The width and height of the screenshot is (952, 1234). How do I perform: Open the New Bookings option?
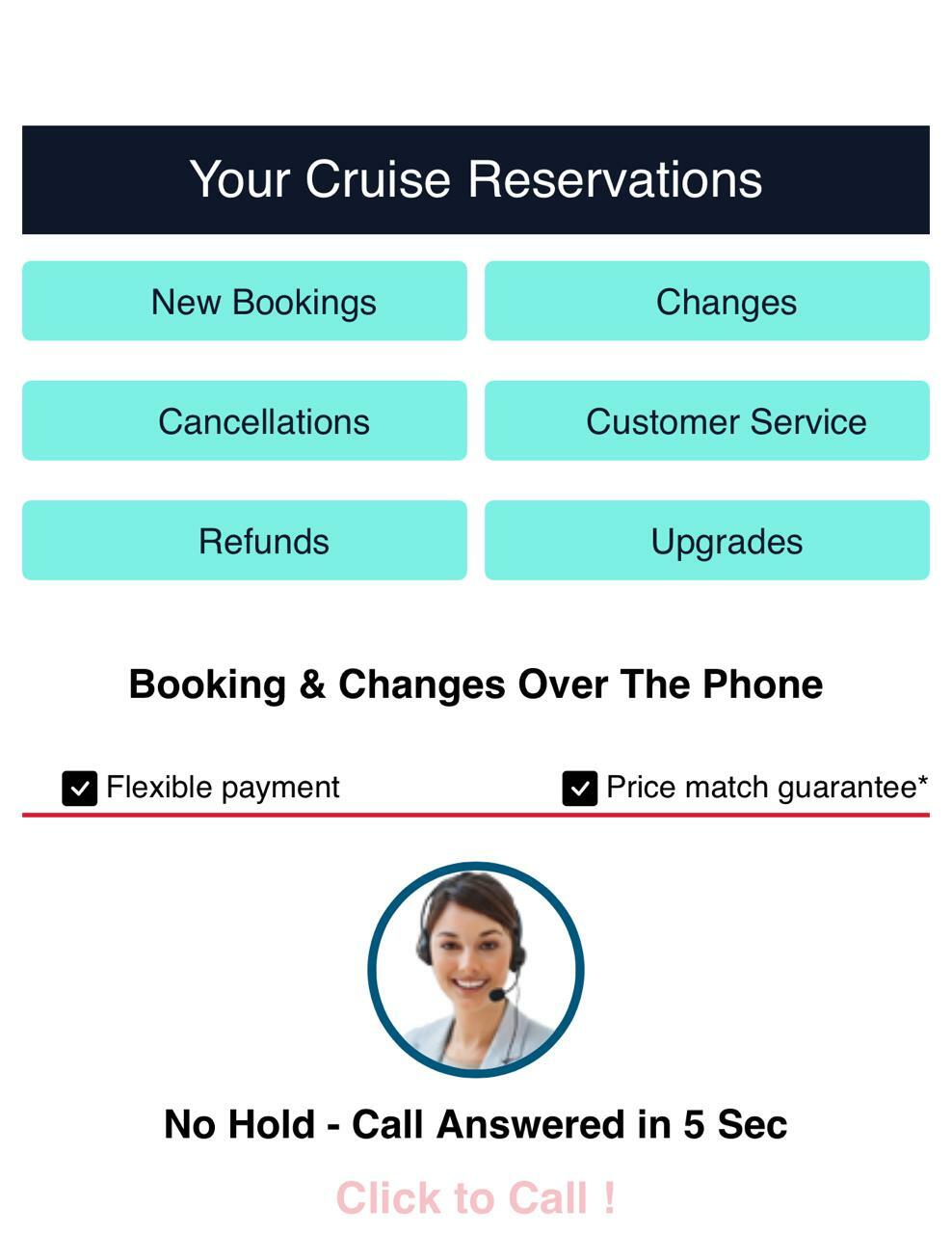(x=245, y=301)
